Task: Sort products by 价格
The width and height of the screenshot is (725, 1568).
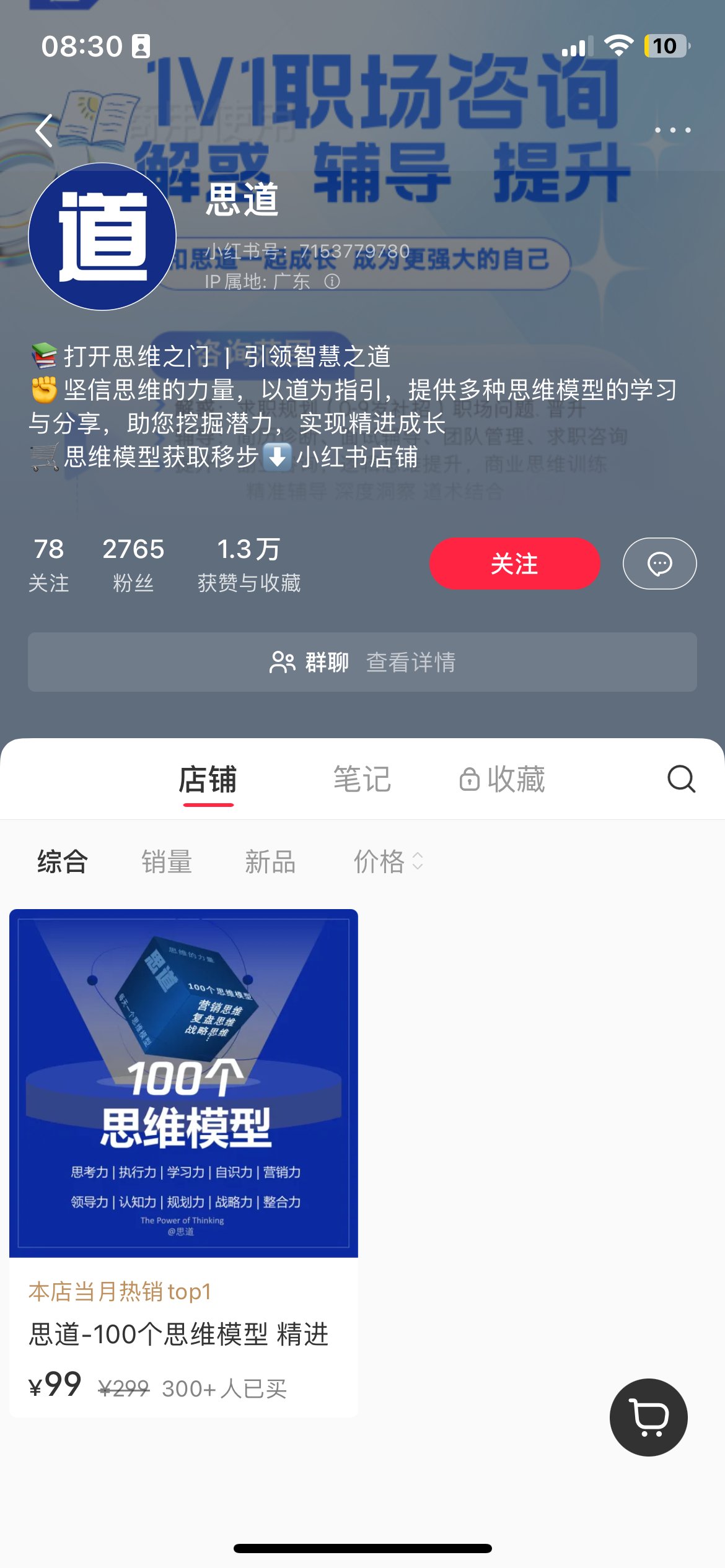Action: click(387, 861)
